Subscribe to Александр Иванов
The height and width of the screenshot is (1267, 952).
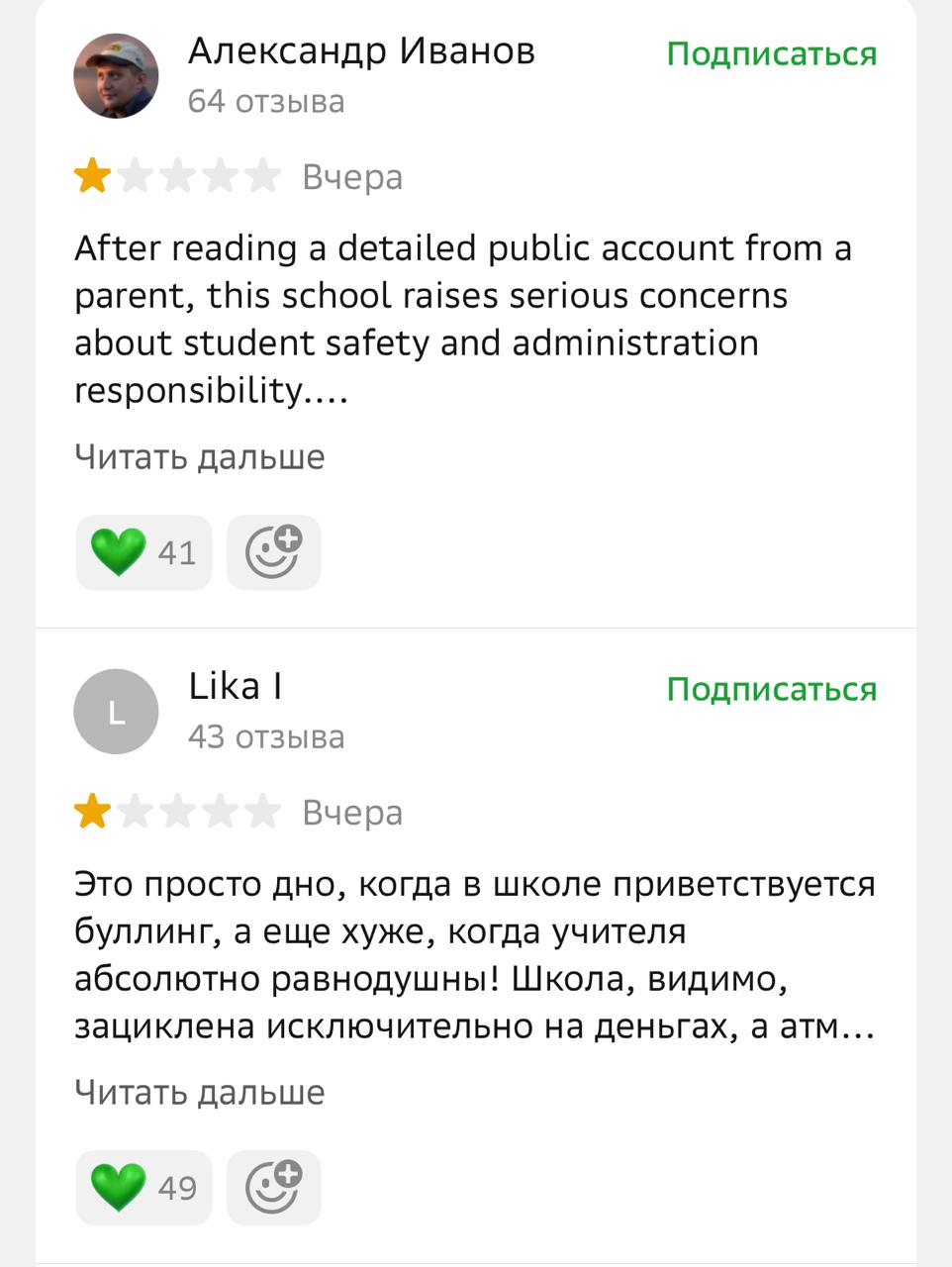[x=771, y=53]
